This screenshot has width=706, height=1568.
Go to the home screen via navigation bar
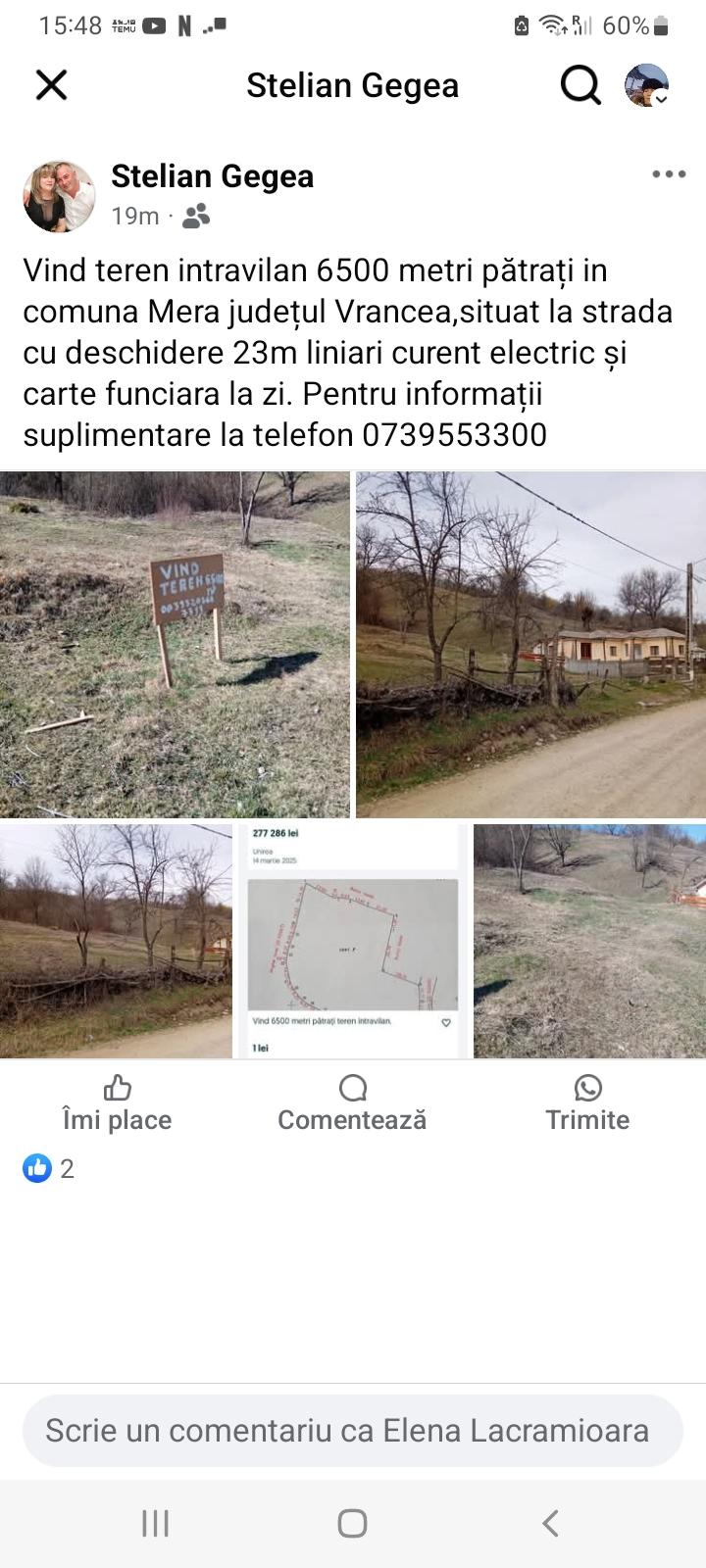click(x=352, y=1523)
